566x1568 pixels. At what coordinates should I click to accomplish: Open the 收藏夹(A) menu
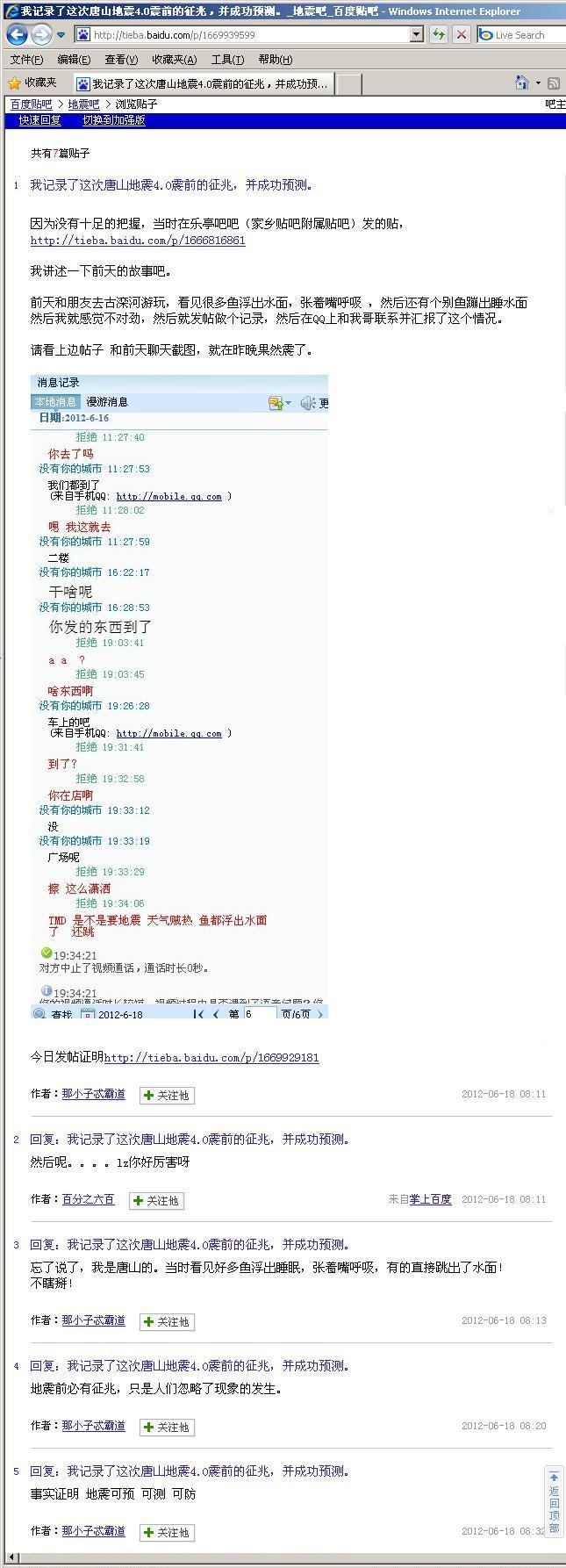click(x=174, y=60)
